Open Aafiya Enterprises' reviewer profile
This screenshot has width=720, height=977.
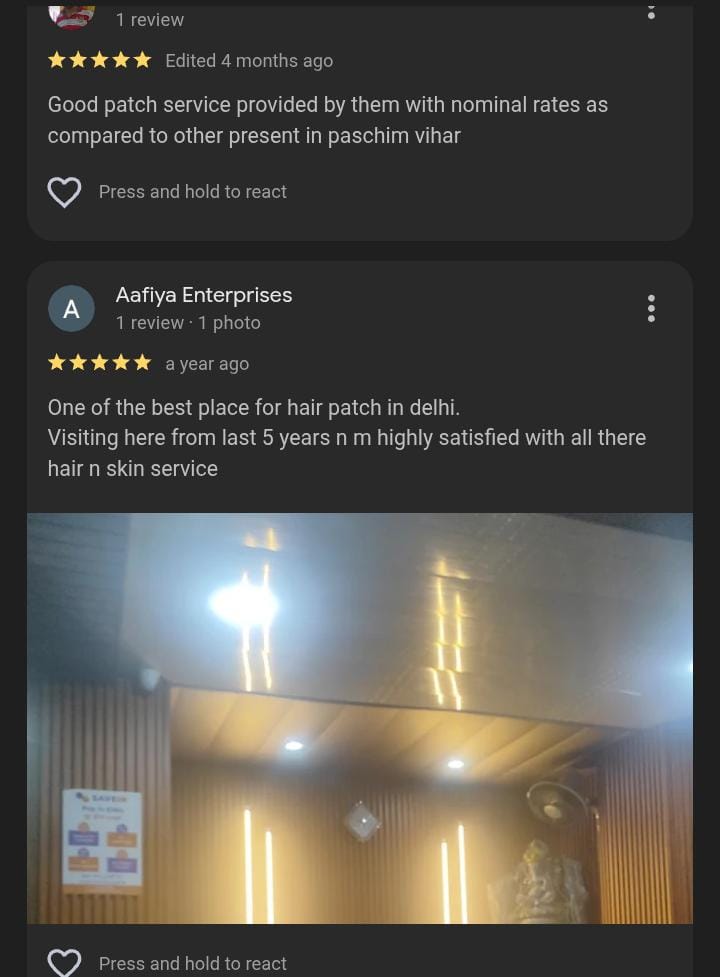click(203, 295)
